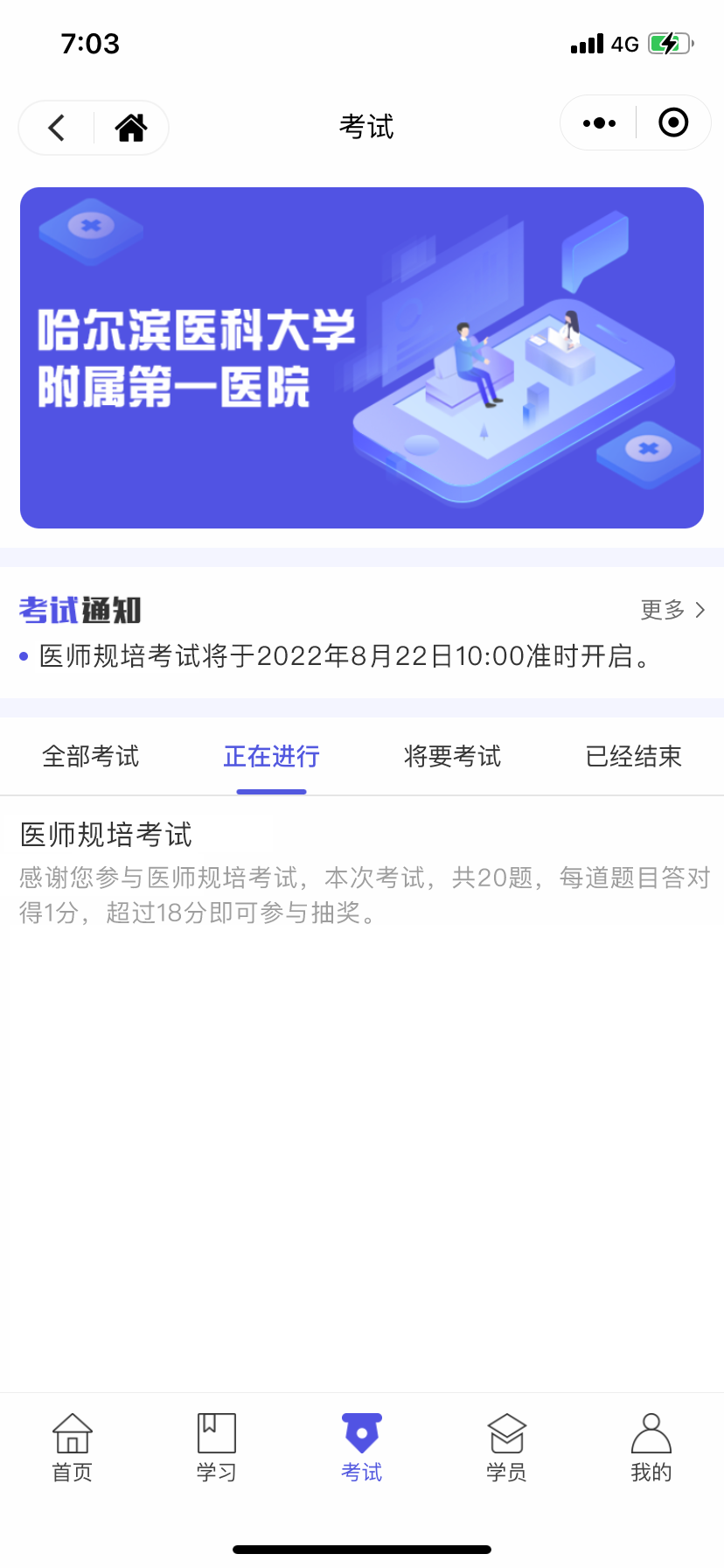
Task: Go to the 我的 profile tab
Action: coord(651,1448)
